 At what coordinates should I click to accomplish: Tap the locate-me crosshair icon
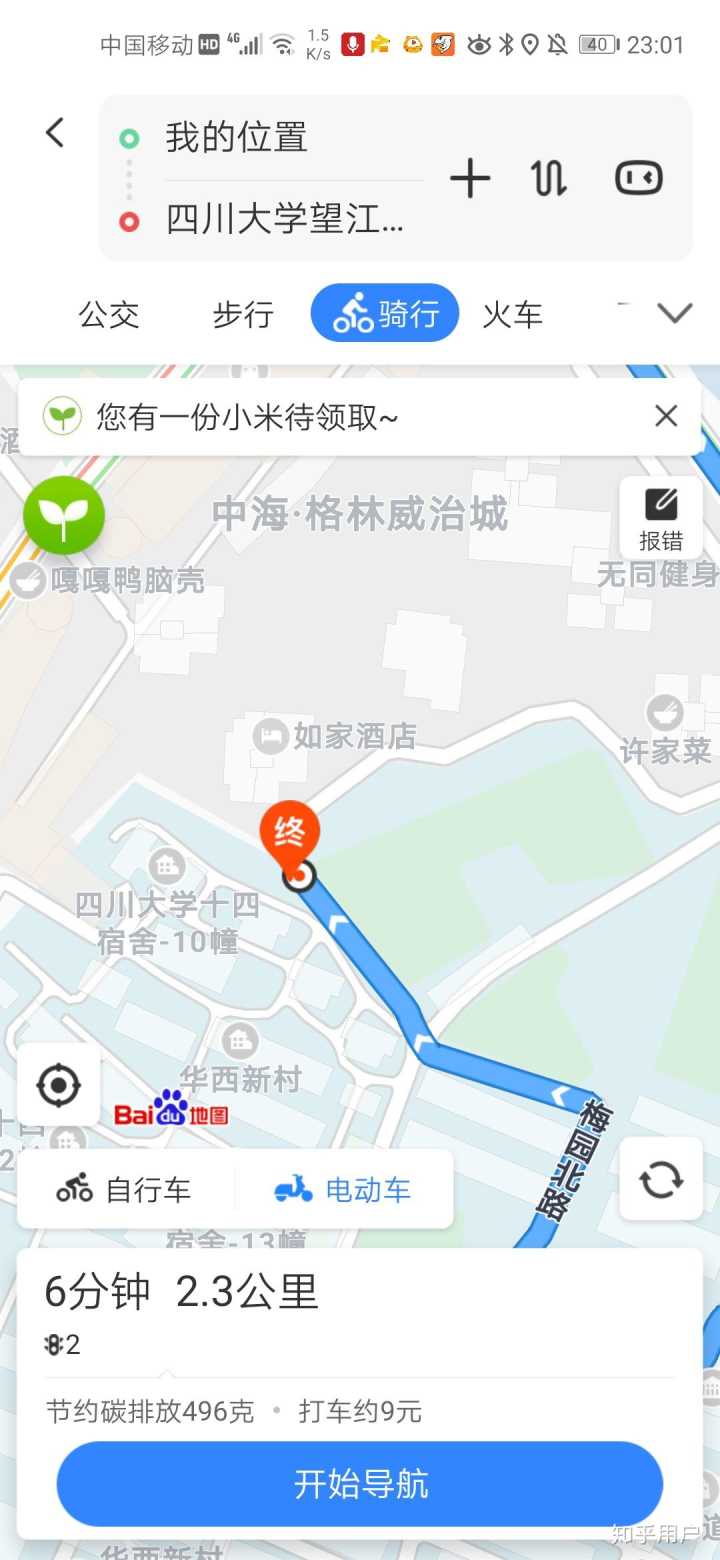click(x=58, y=1083)
